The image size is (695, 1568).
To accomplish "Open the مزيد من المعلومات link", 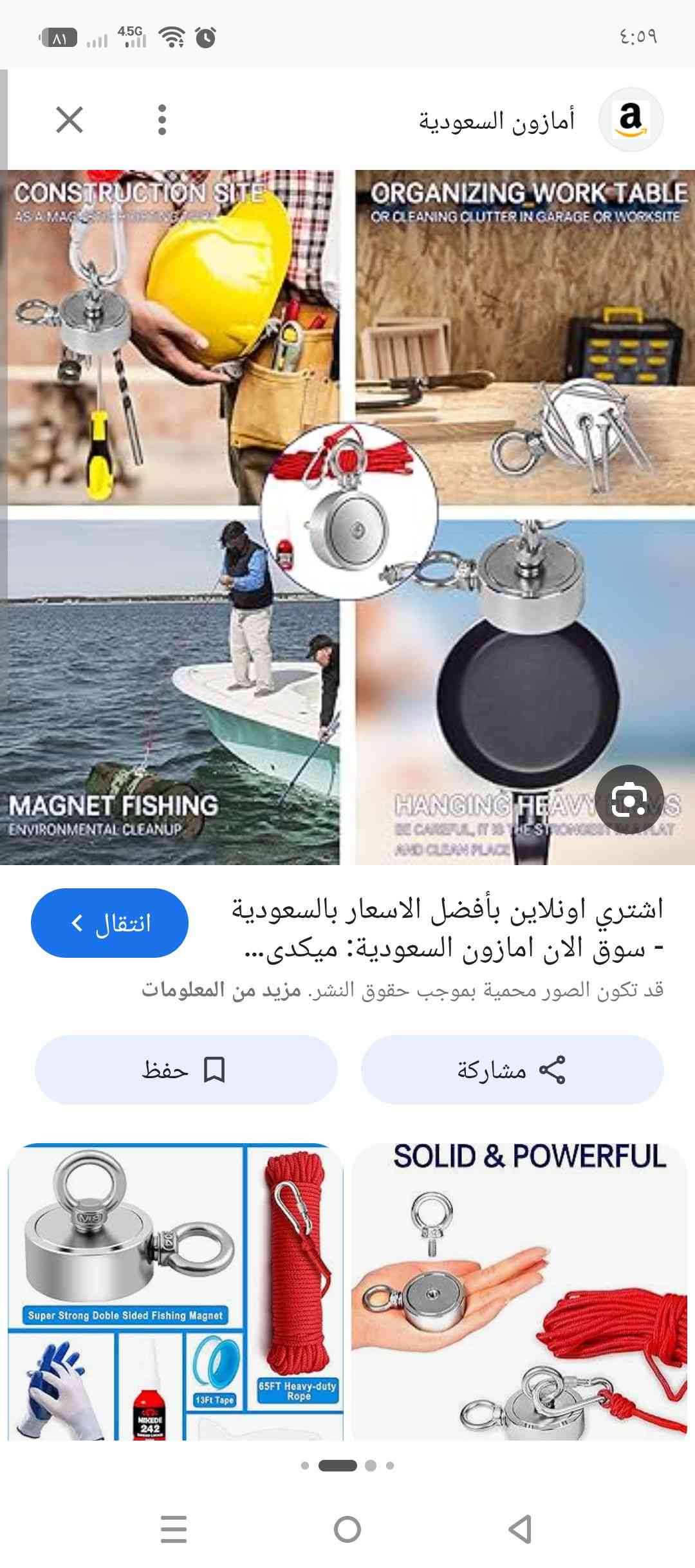I will coord(221,990).
